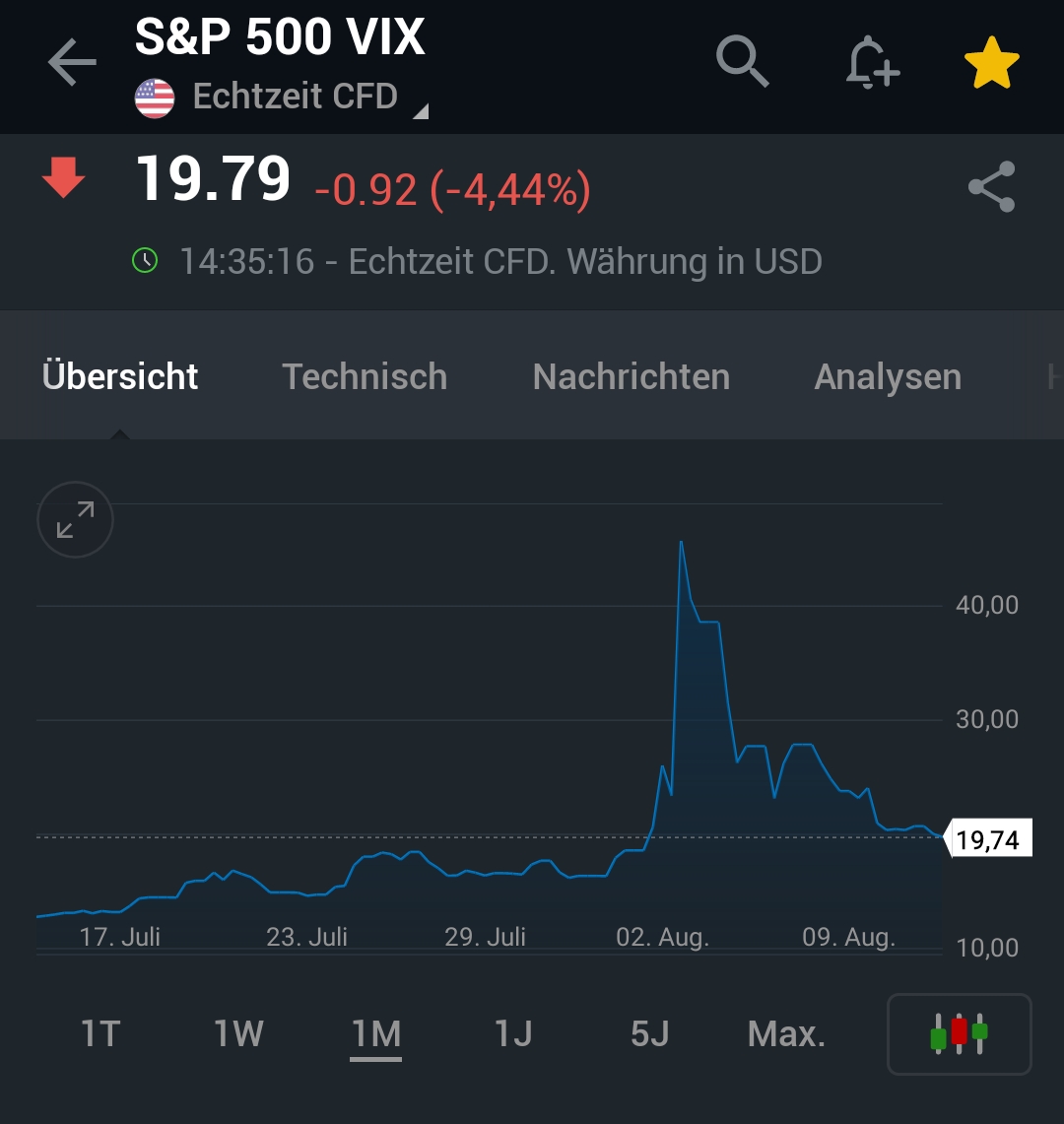This screenshot has height=1124, width=1064.
Task: Open the Analysen section
Action: pos(887,376)
